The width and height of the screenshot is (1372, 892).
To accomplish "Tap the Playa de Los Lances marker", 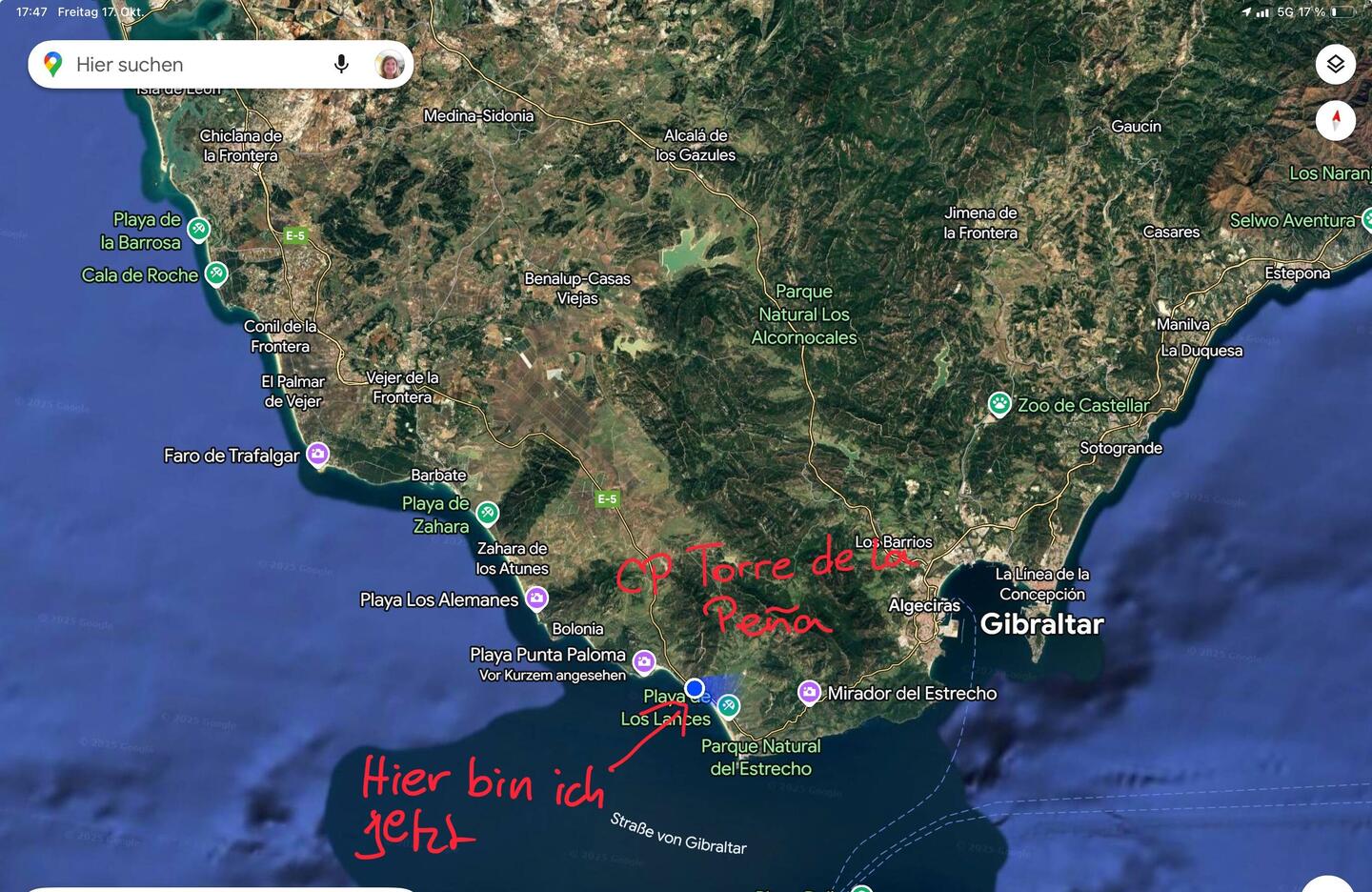I will tap(729, 706).
